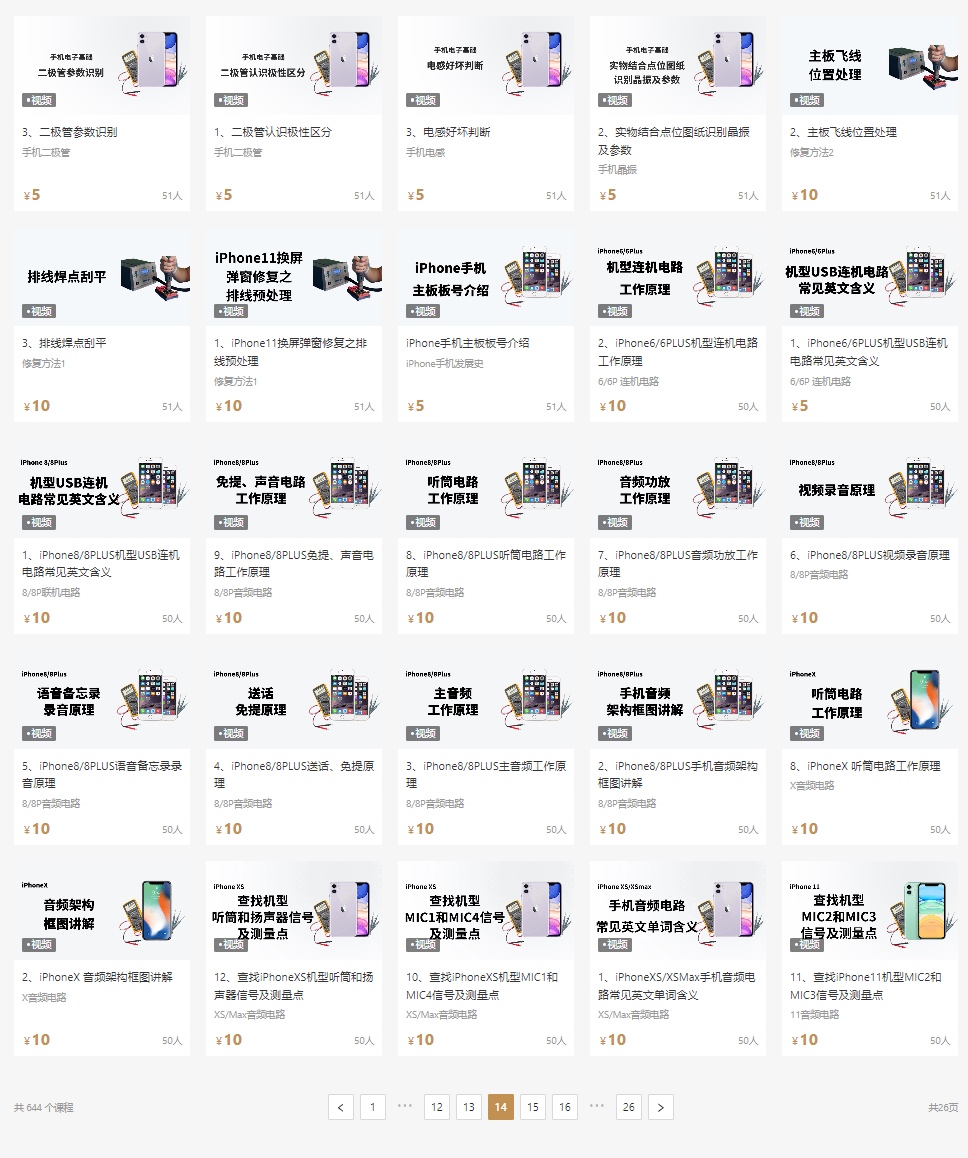The image size is (968, 1158).
Task: Jump to page 13
Action: click(x=468, y=1107)
